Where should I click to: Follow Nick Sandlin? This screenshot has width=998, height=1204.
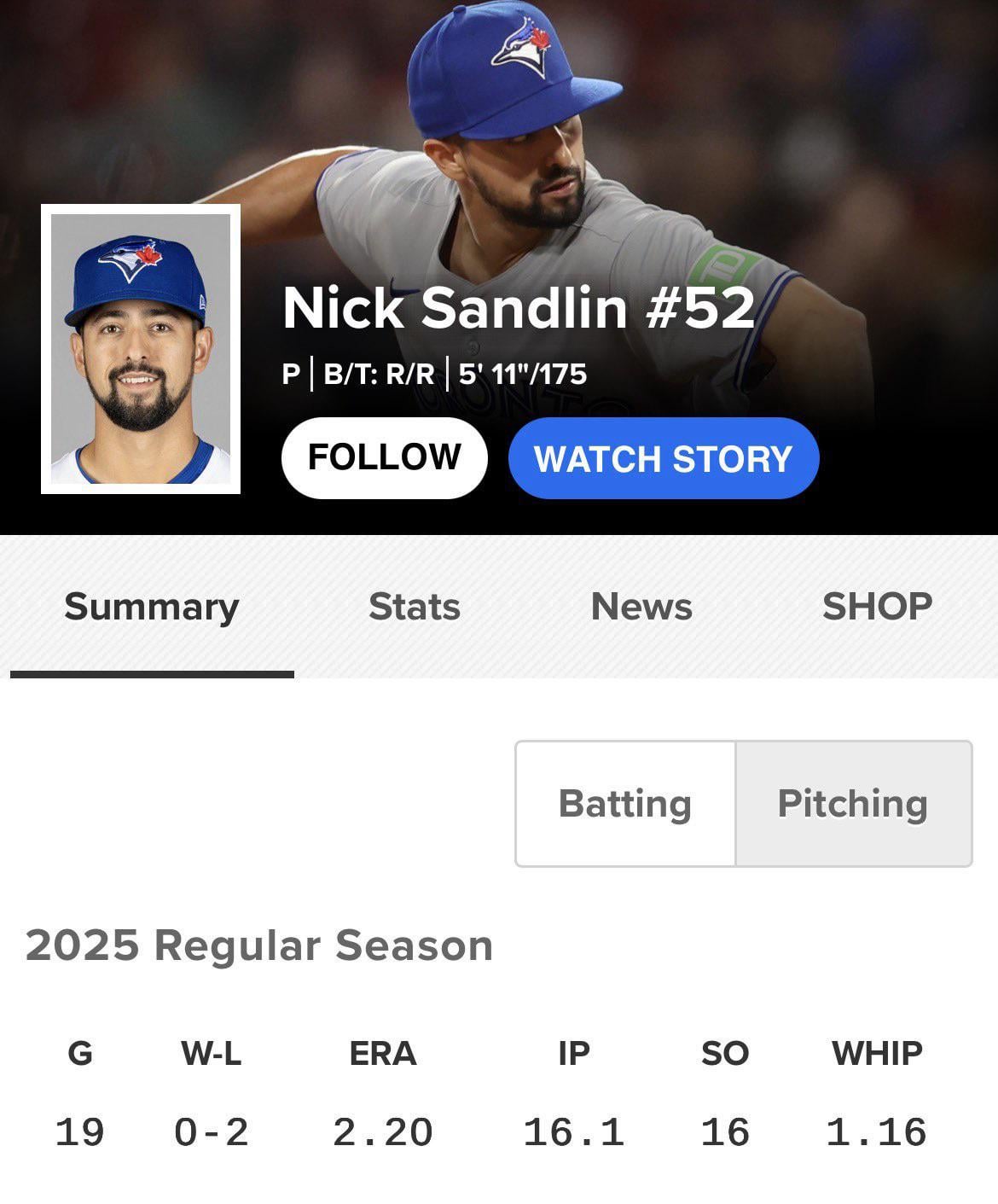(x=384, y=457)
